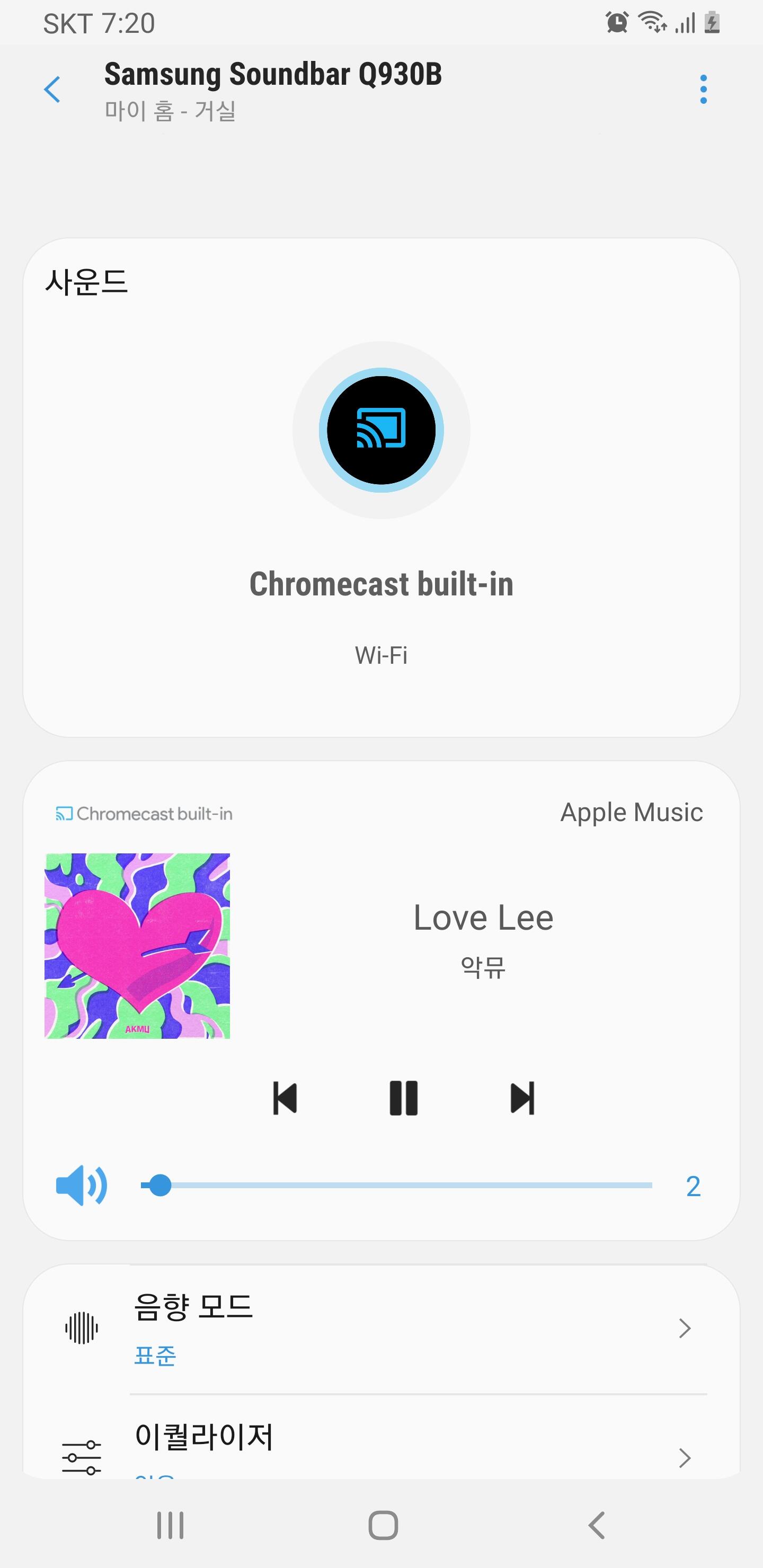Open recent apps from navigation bar
The height and width of the screenshot is (1568, 763).
click(x=171, y=1526)
